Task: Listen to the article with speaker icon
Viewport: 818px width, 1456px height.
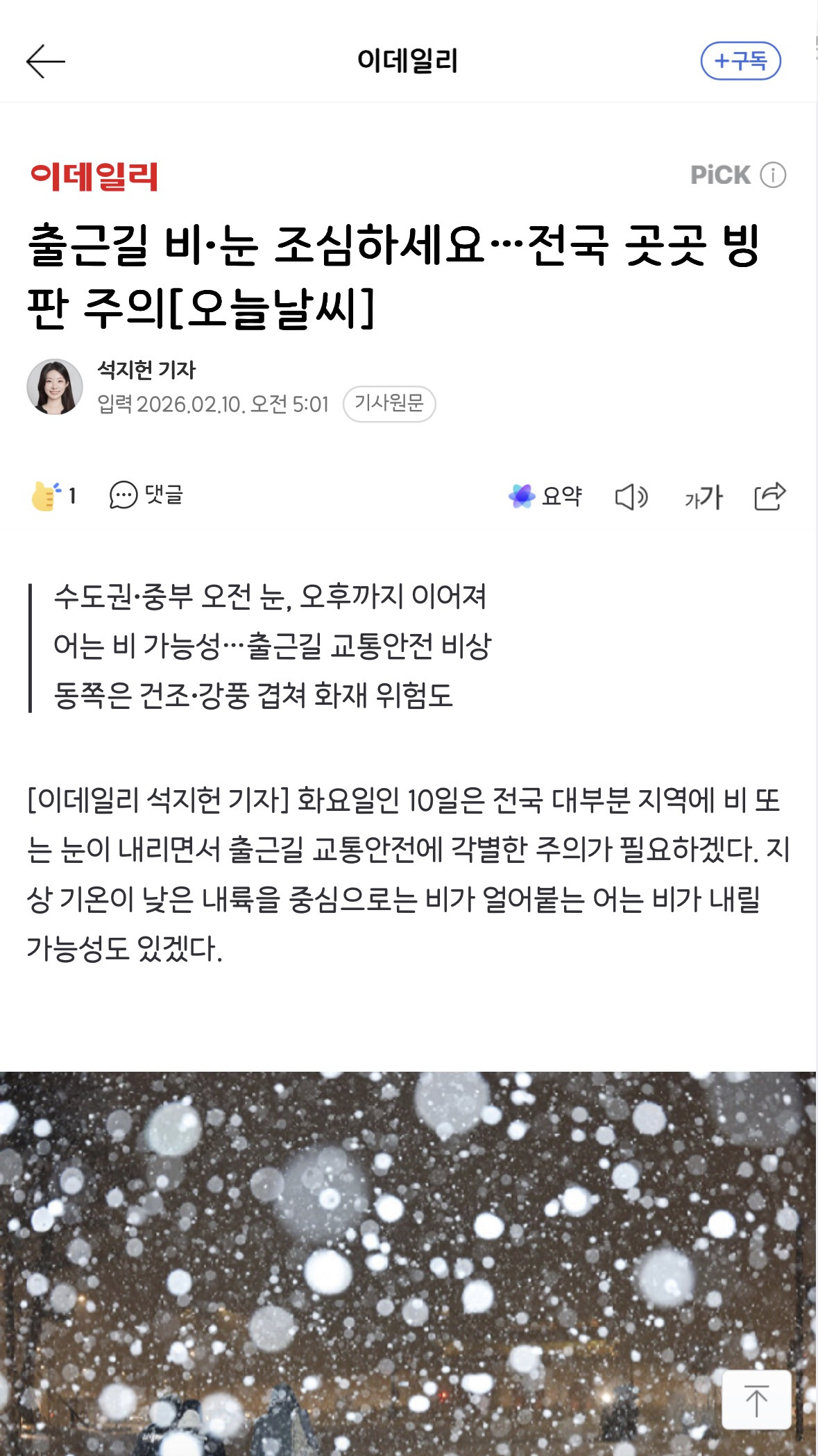Action: coord(631,497)
